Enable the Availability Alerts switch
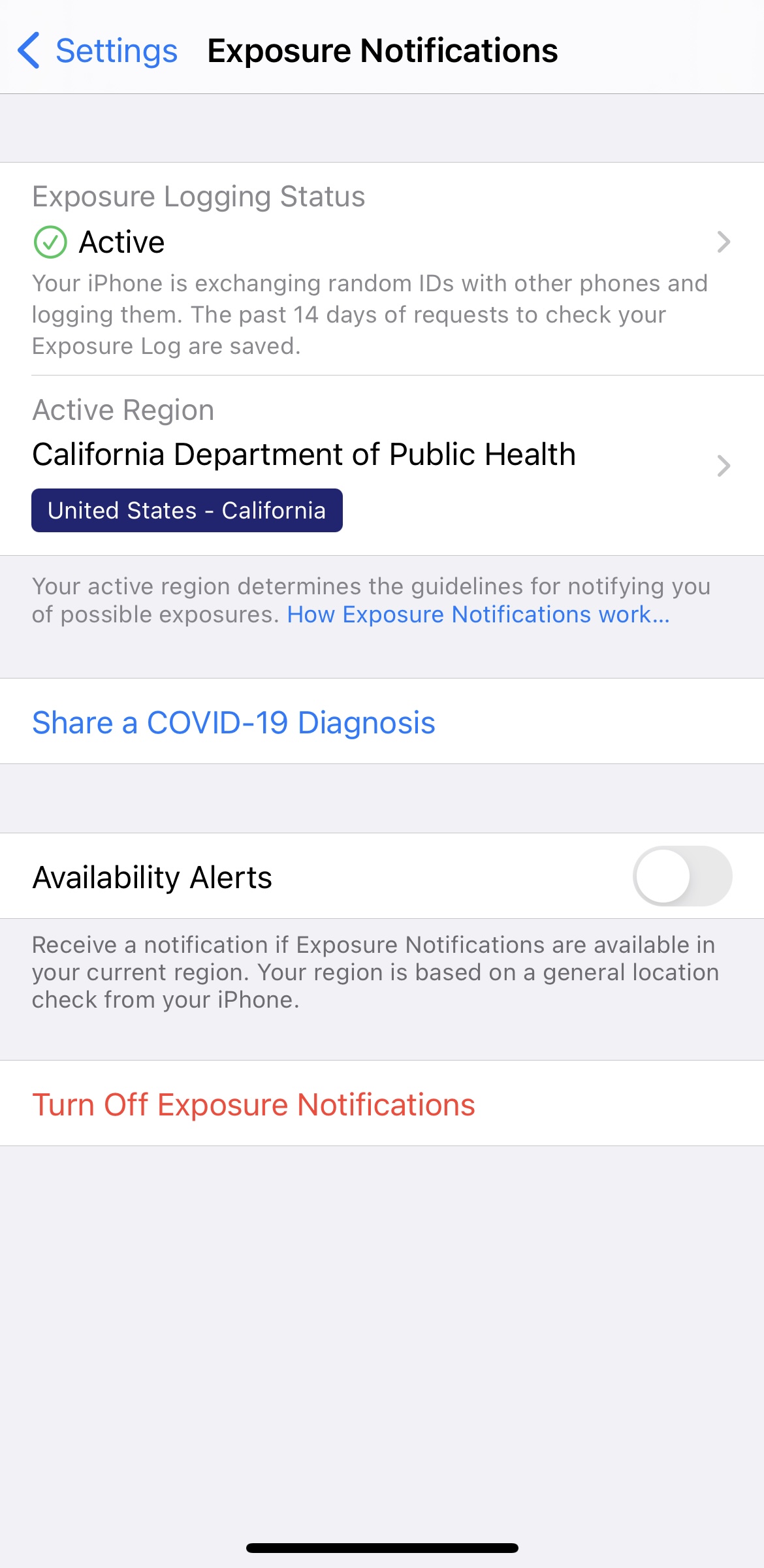 click(x=682, y=876)
